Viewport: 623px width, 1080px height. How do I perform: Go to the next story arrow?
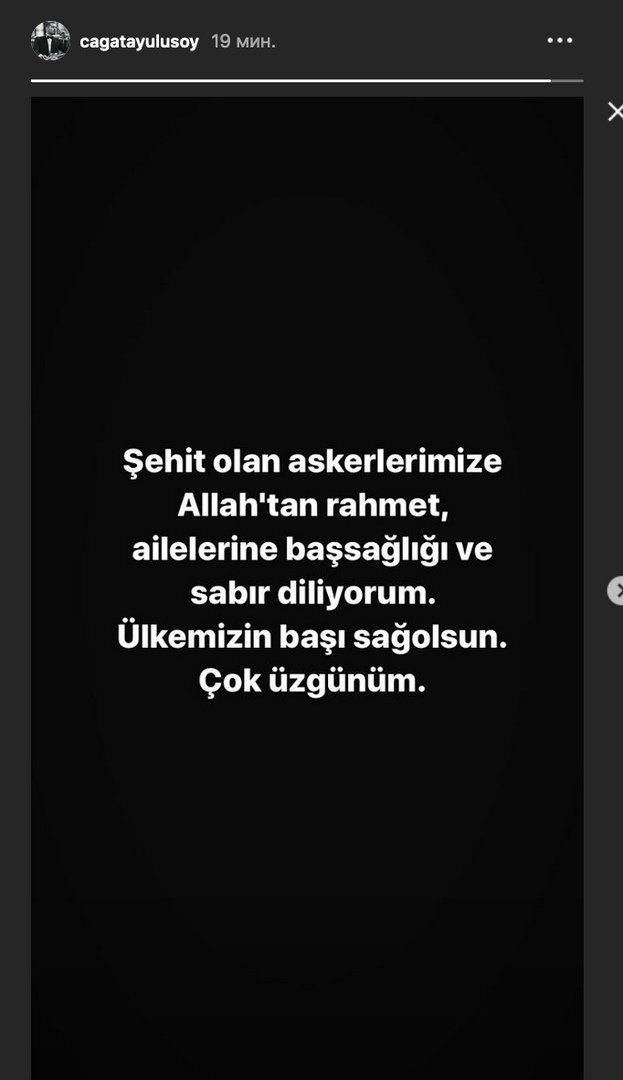click(x=616, y=591)
